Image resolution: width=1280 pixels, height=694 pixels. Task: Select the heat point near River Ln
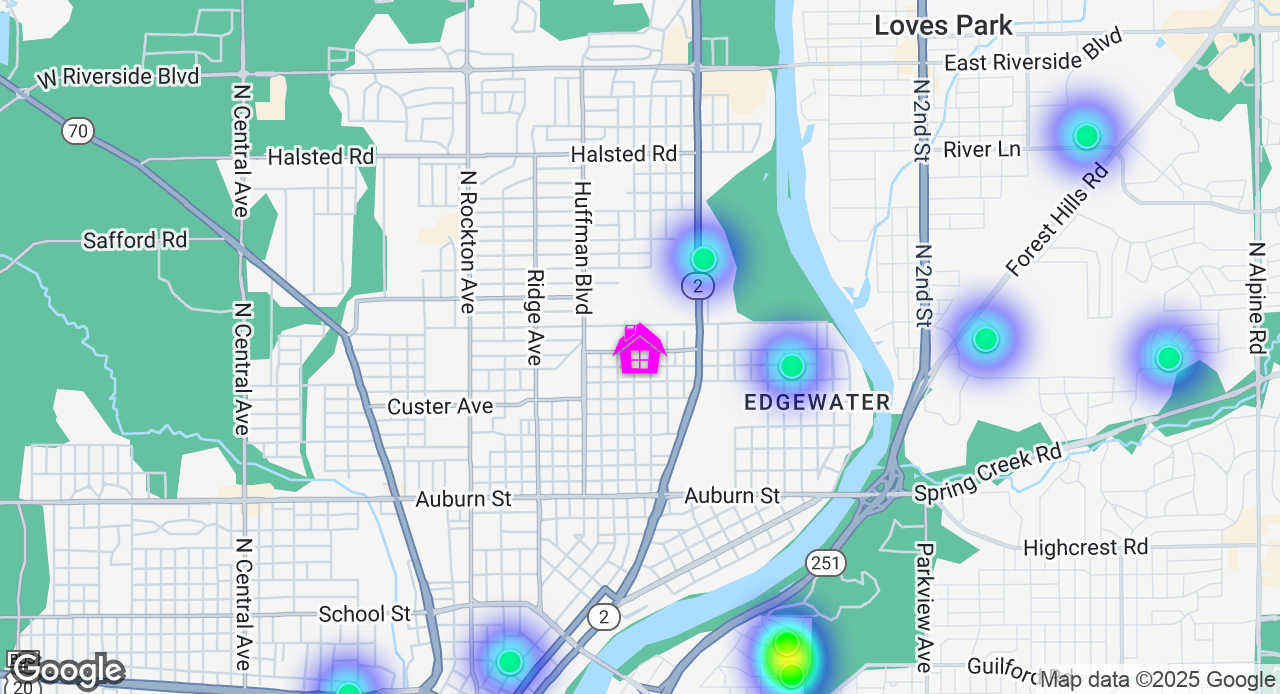(x=1086, y=136)
